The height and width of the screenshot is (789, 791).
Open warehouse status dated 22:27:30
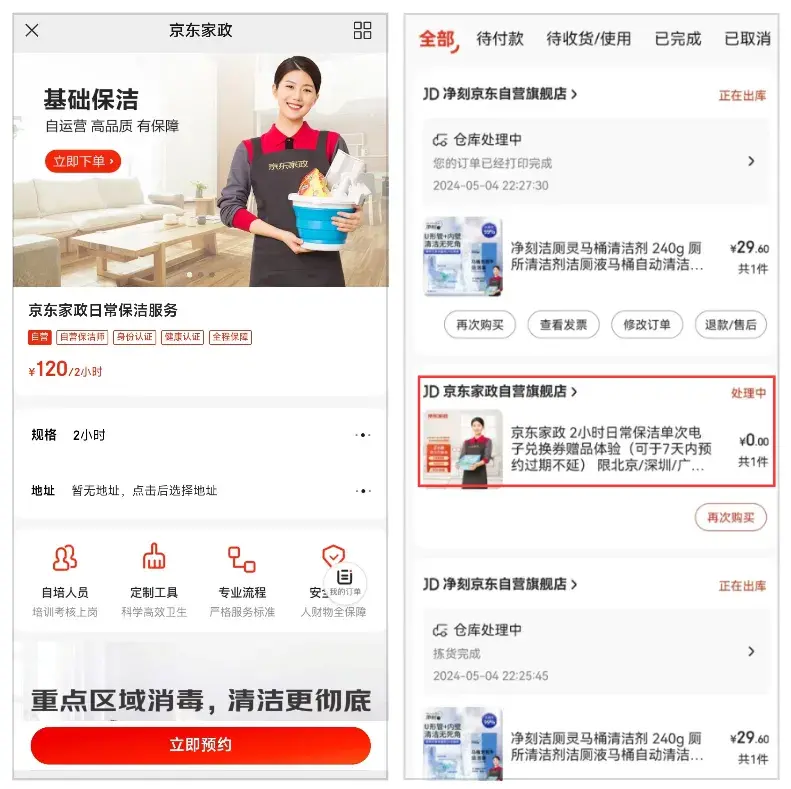pos(596,162)
